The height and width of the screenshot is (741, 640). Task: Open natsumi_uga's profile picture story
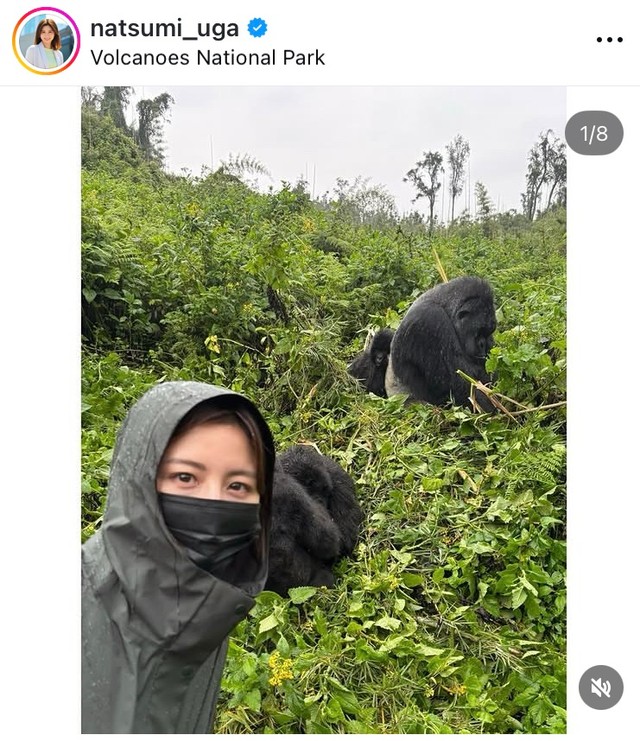[x=46, y=41]
